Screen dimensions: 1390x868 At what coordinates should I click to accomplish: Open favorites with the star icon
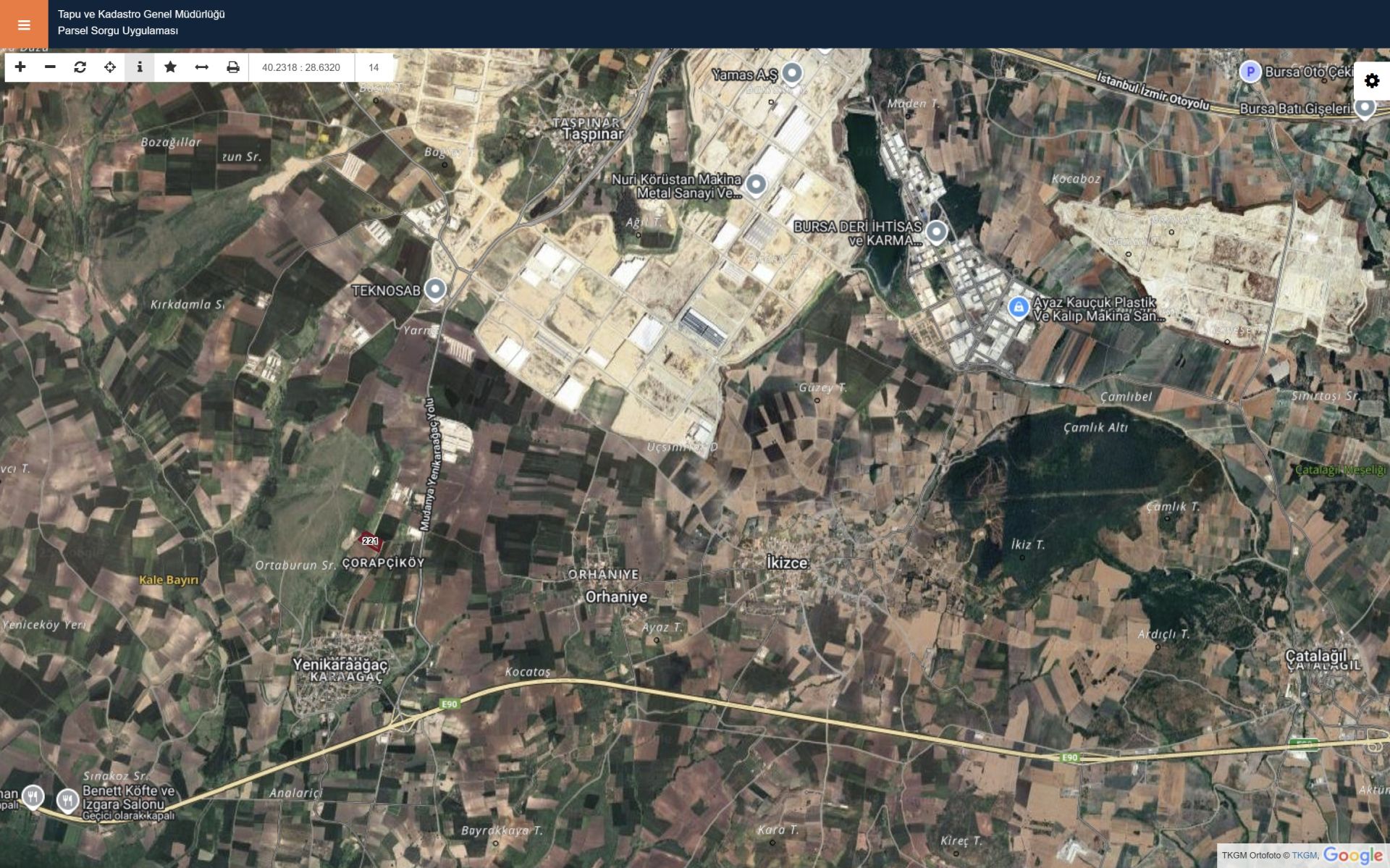tap(170, 67)
